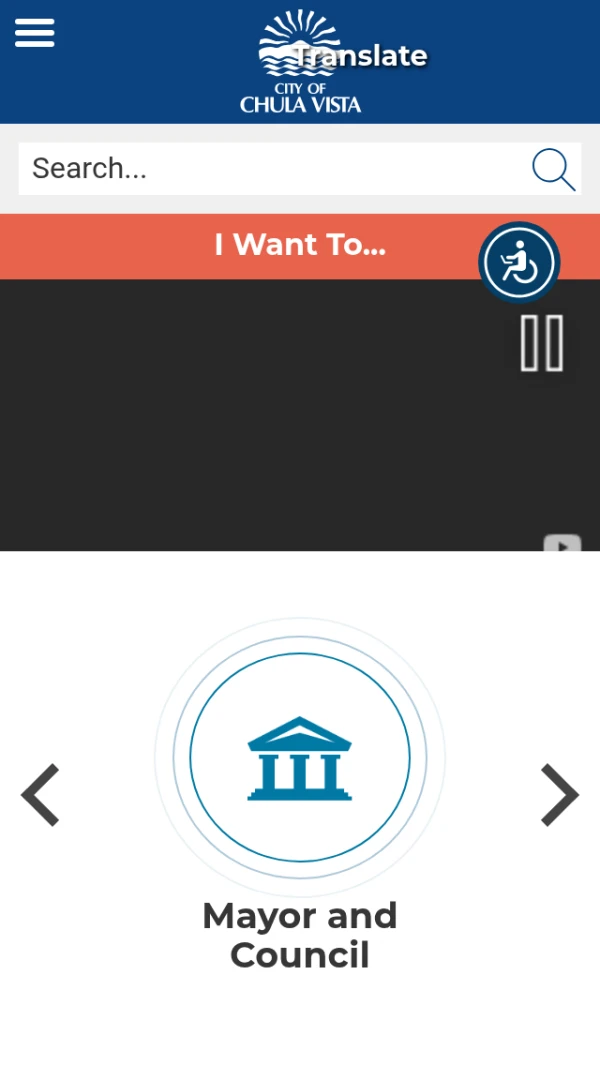Tap the Search field
Viewport: 600px width, 1065px height.
coord(272,168)
